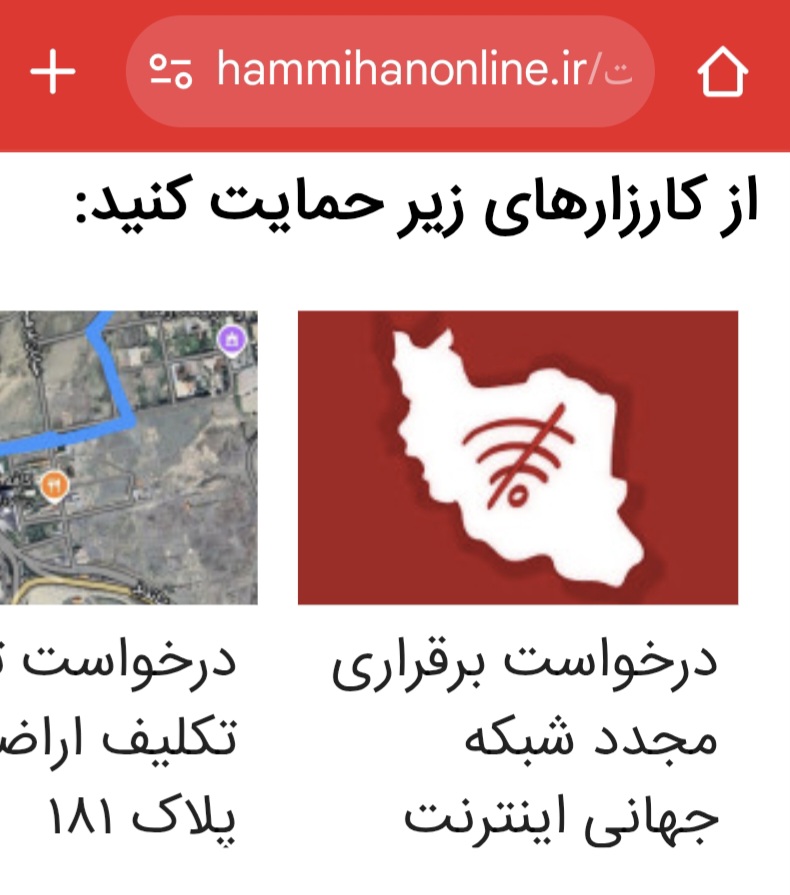Open a new browser tab
This screenshot has width=790, height=895.
53,72
